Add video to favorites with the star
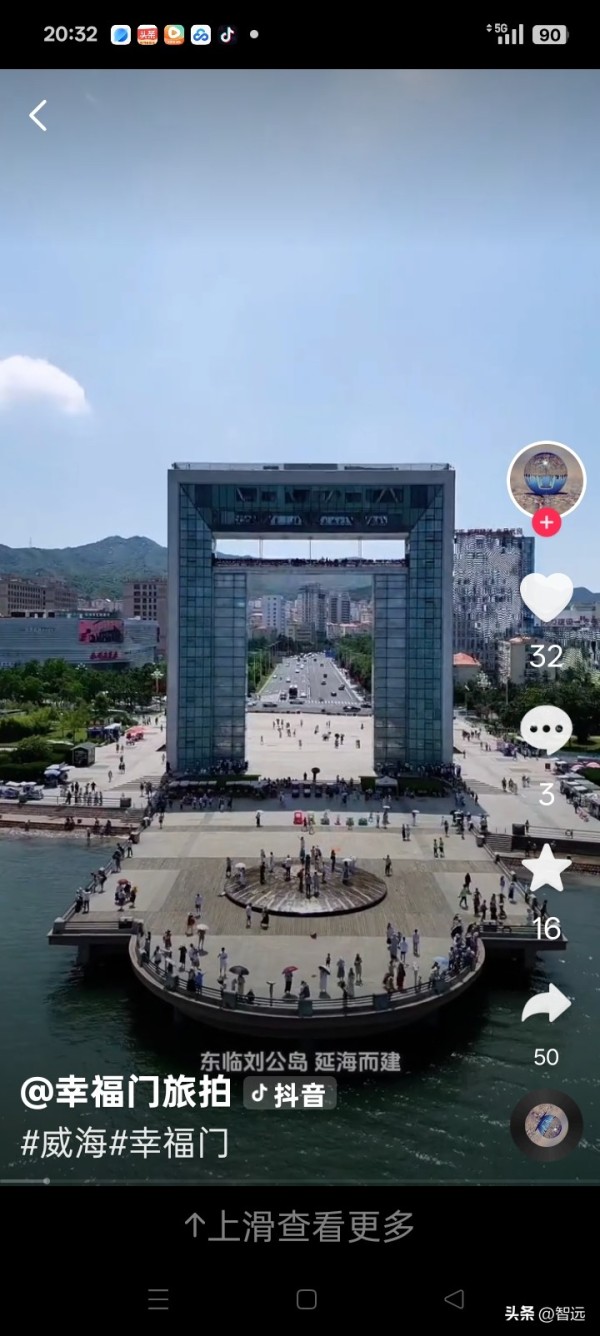 (x=546, y=867)
